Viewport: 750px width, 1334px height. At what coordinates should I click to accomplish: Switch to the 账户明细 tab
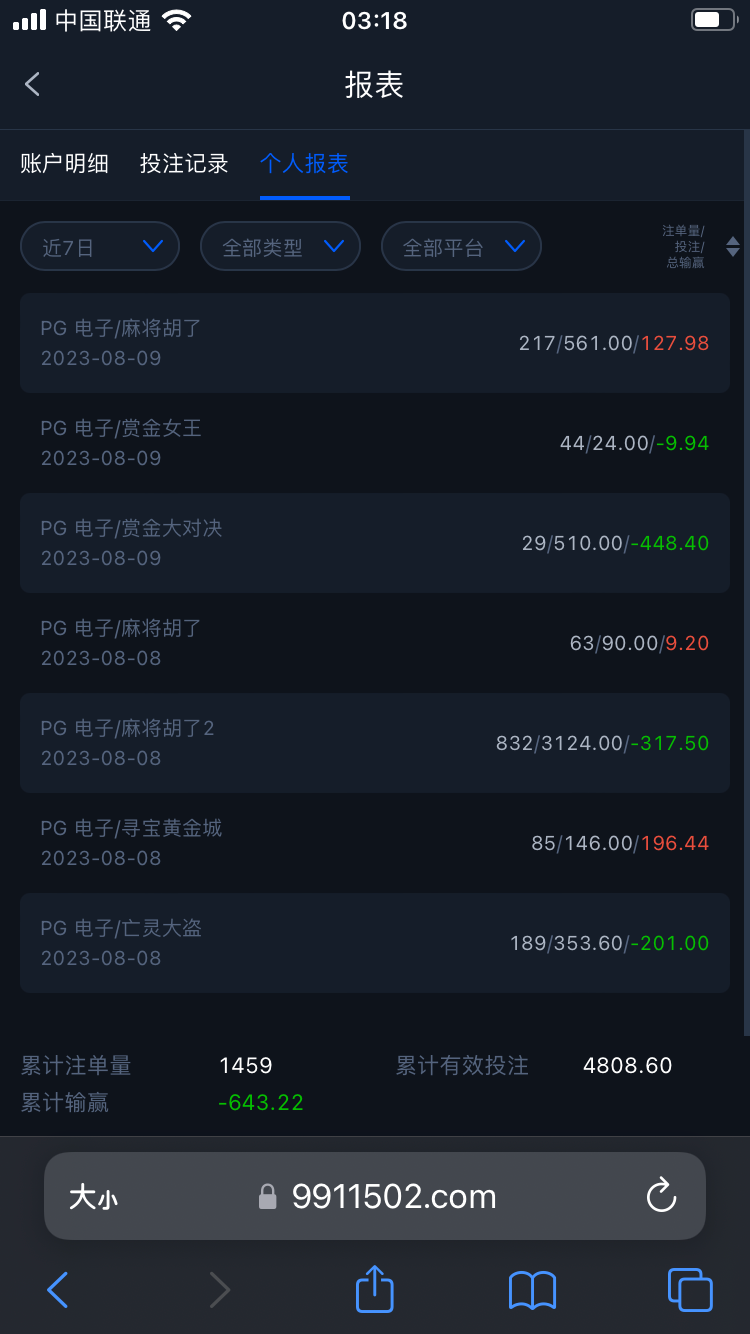pyautogui.click(x=64, y=164)
